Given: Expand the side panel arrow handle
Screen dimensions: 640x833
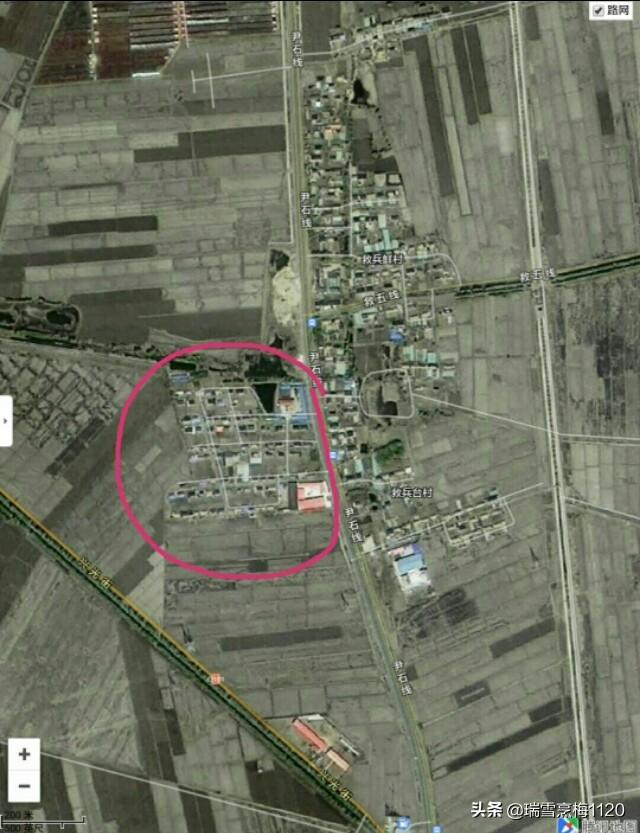Looking at the screenshot, I should click(5, 421).
